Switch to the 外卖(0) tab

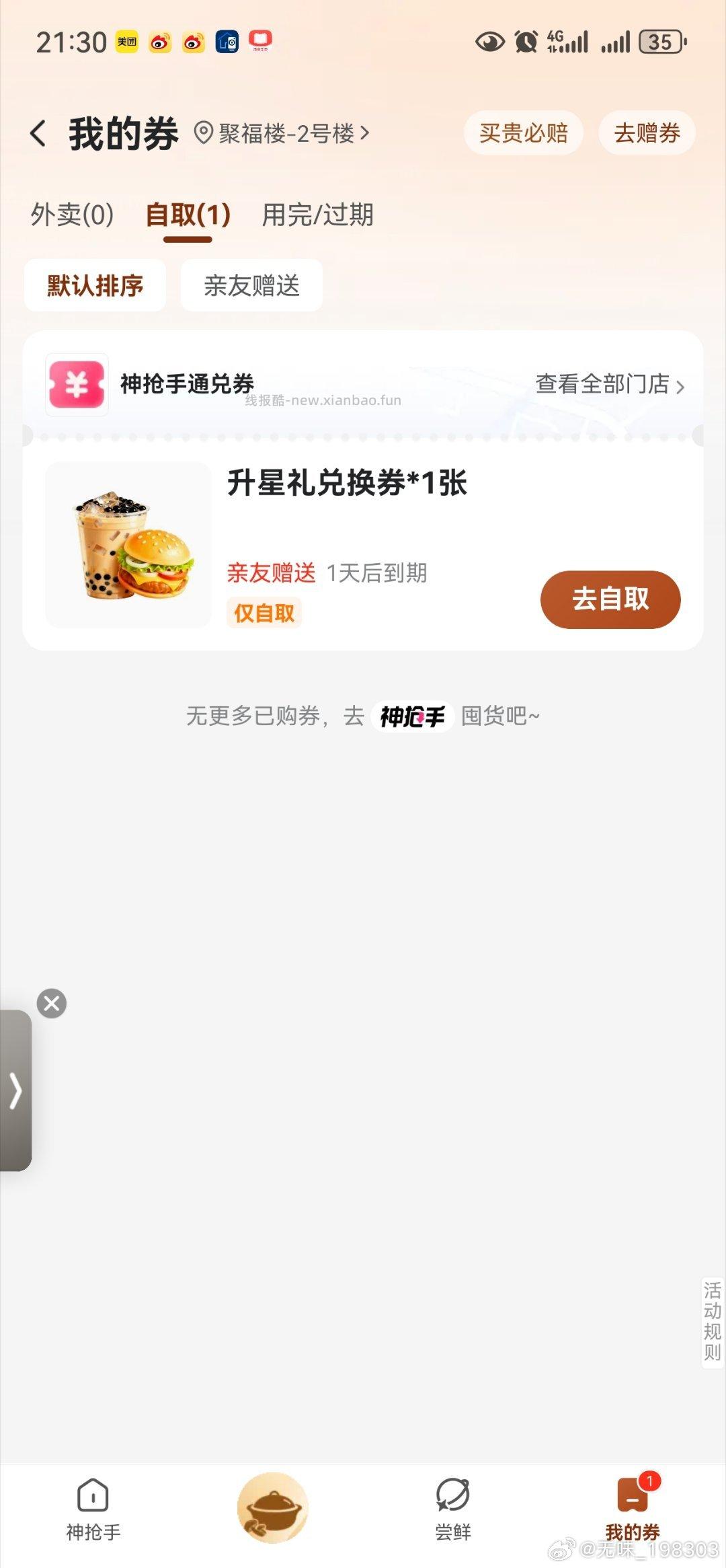pyautogui.click(x=71, y=215)
